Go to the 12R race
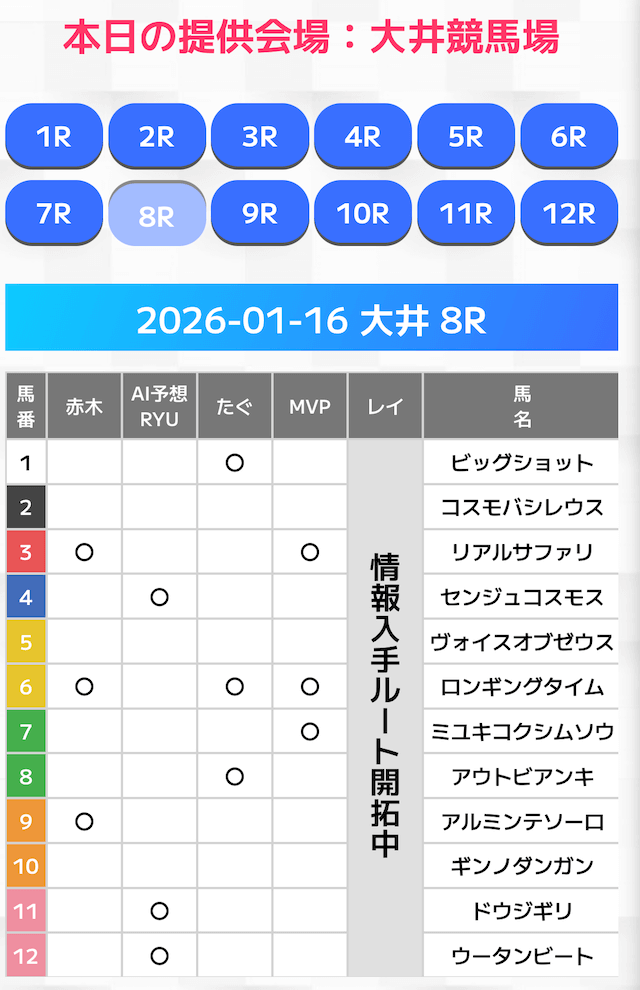 [x=569, y=213]
